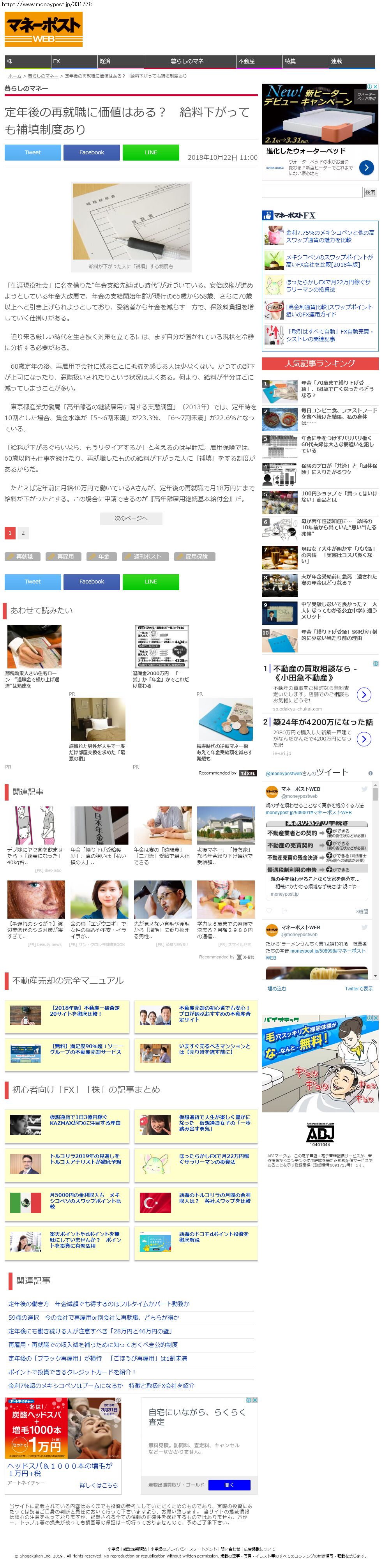Go to 次のページへ link
383x1568 pixels.
click(131, 518)
